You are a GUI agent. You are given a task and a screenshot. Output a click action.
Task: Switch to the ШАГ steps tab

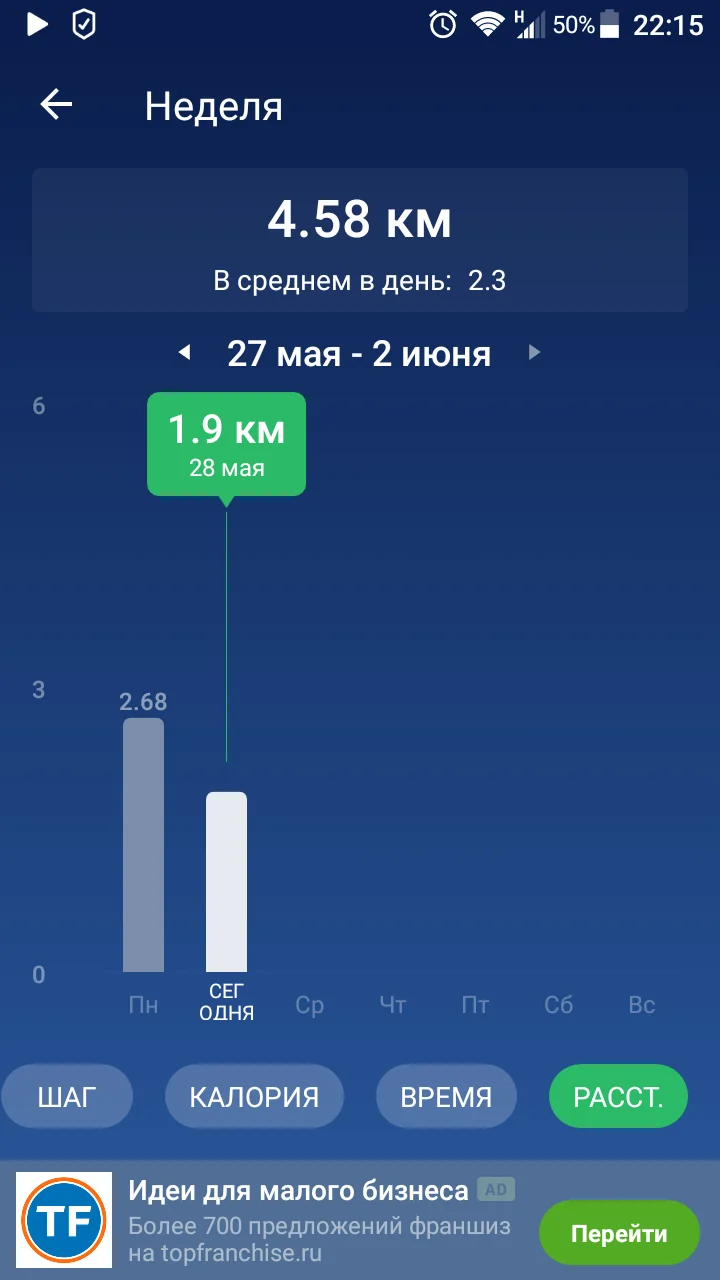(67, 1097)
